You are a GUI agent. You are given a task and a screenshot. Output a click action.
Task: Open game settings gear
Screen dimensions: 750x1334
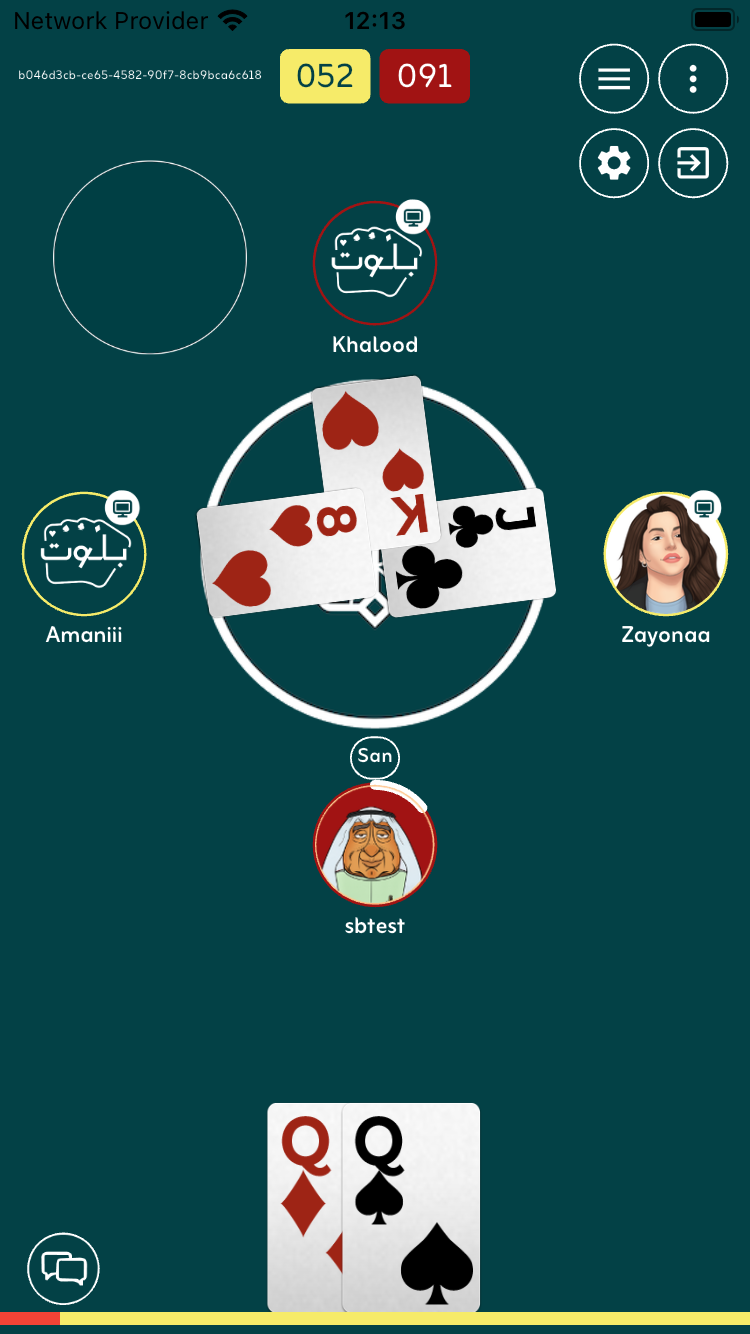pyautogui.click(x=614, y=163)
